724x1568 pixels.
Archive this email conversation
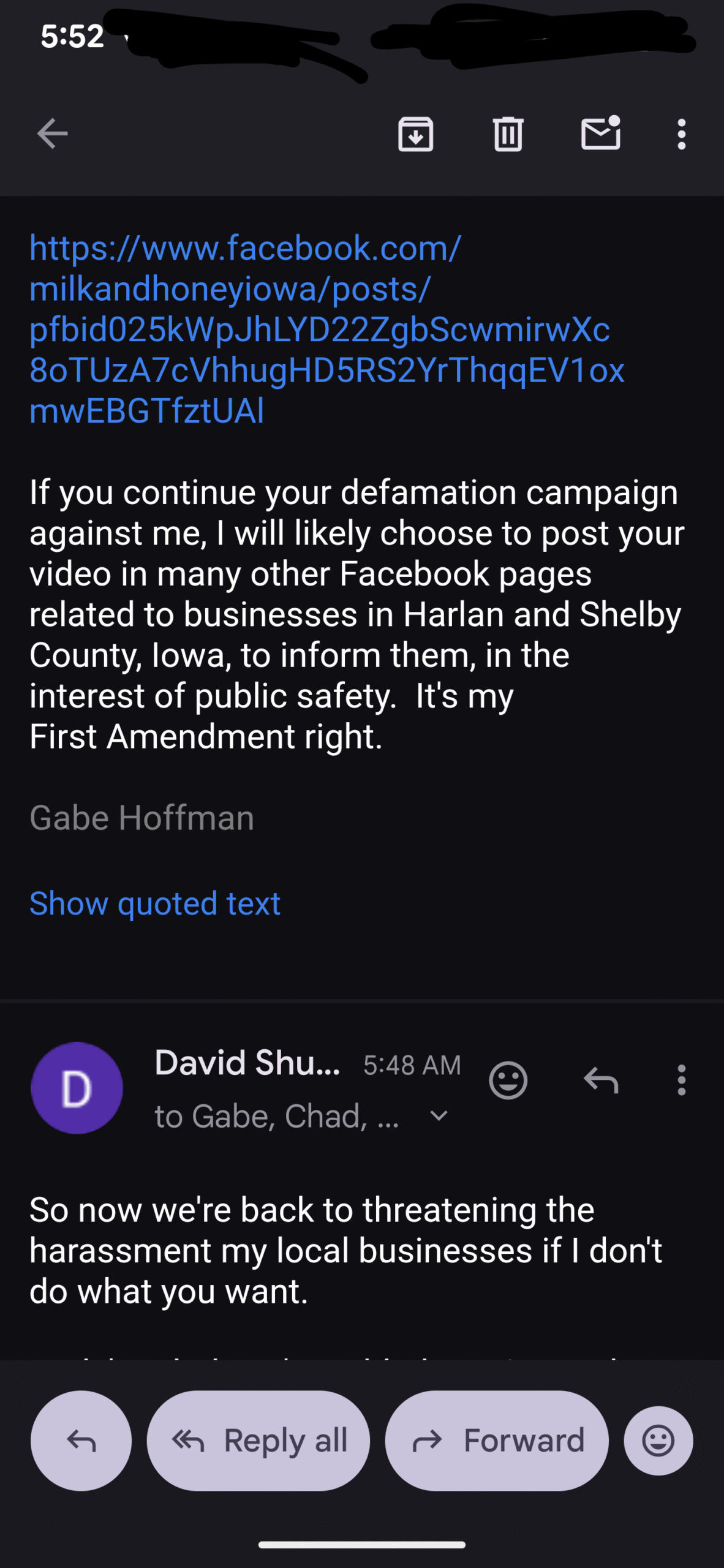[416, 134]
